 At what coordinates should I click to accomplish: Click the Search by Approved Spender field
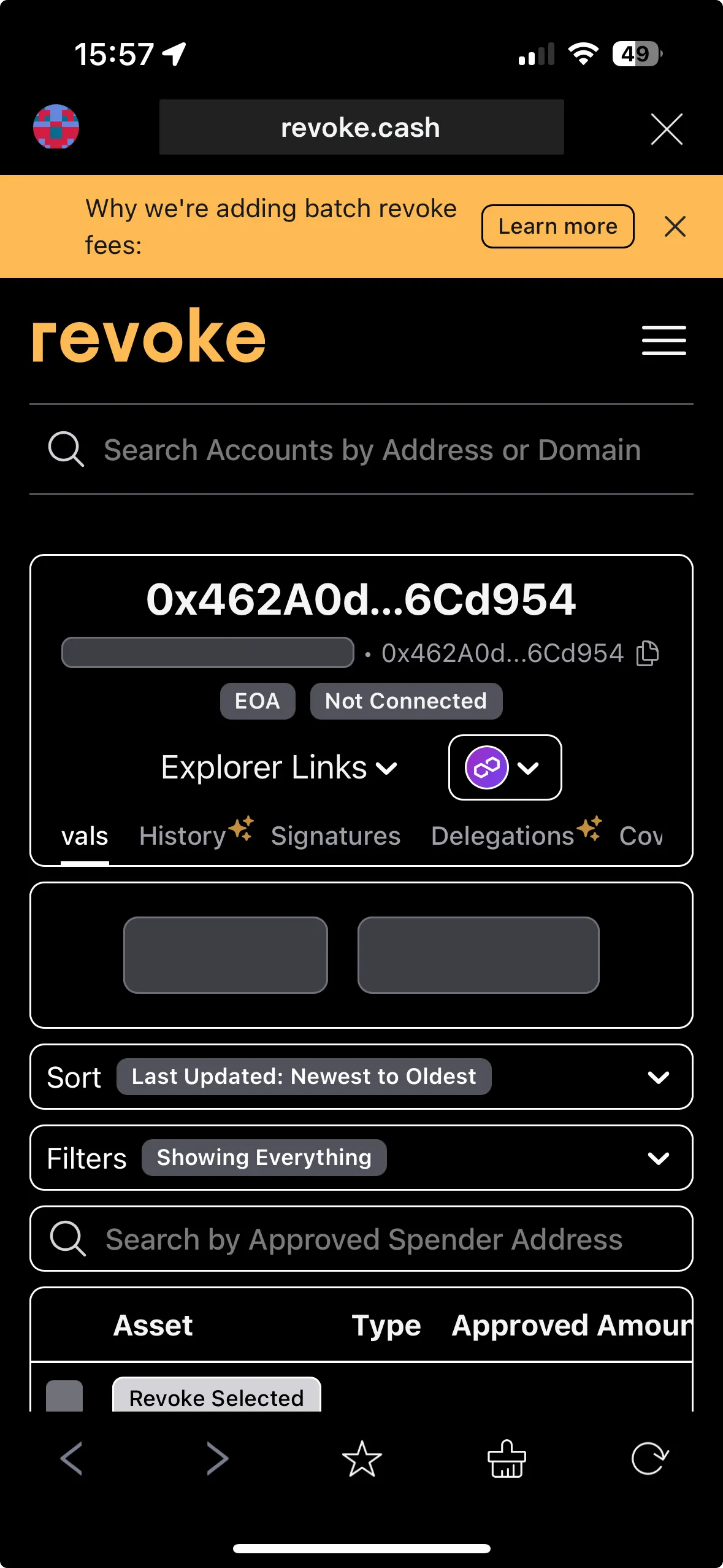coord(362,1239)
